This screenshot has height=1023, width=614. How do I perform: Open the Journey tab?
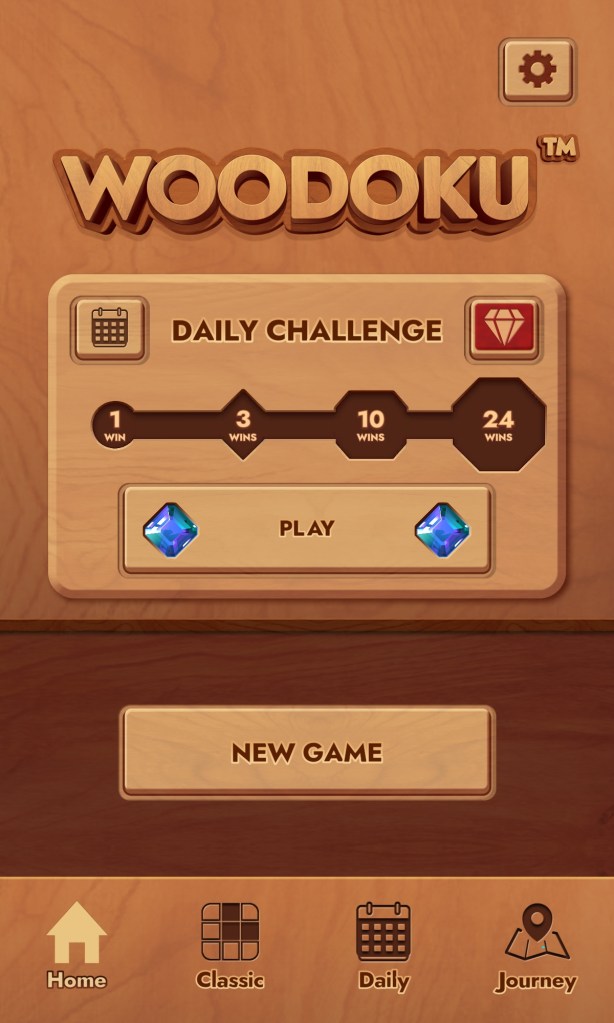pos(536,946)
